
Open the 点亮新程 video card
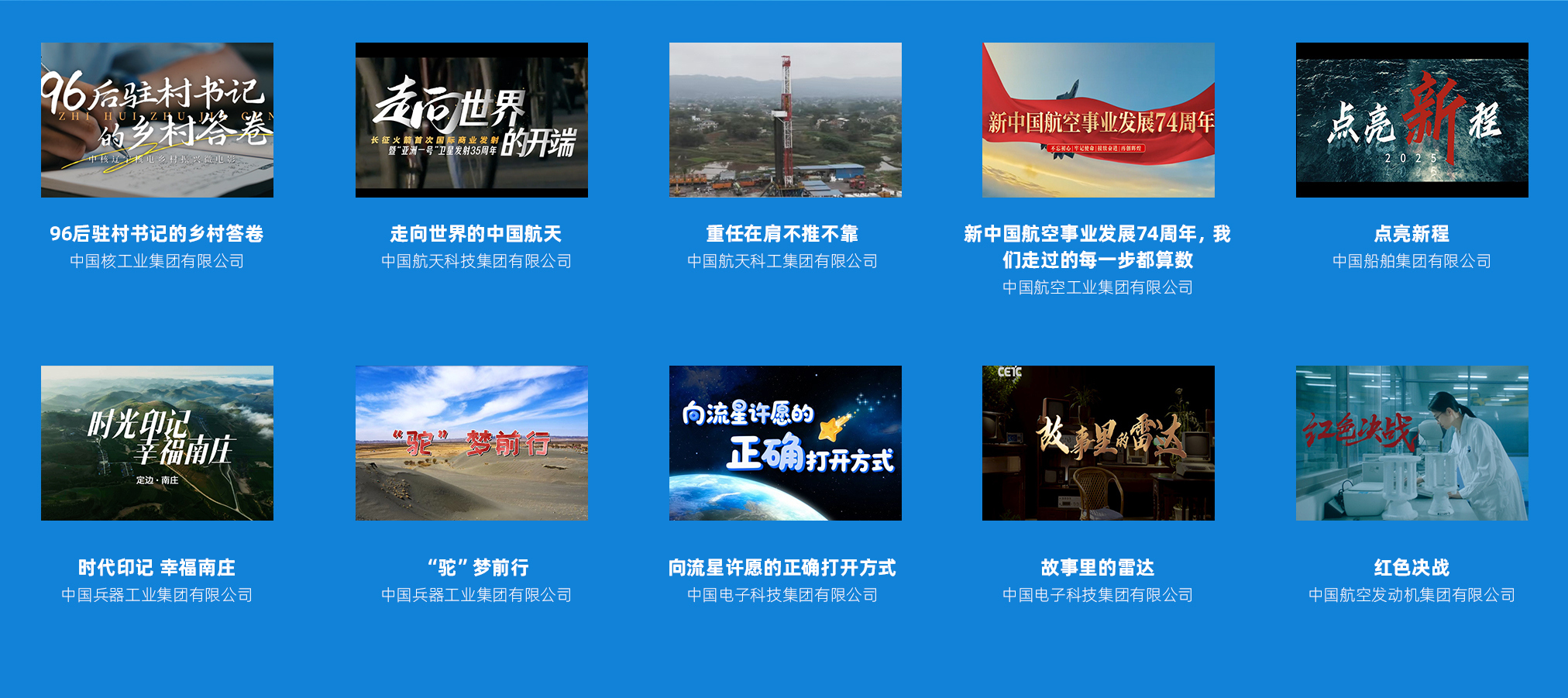point(1412,120)
